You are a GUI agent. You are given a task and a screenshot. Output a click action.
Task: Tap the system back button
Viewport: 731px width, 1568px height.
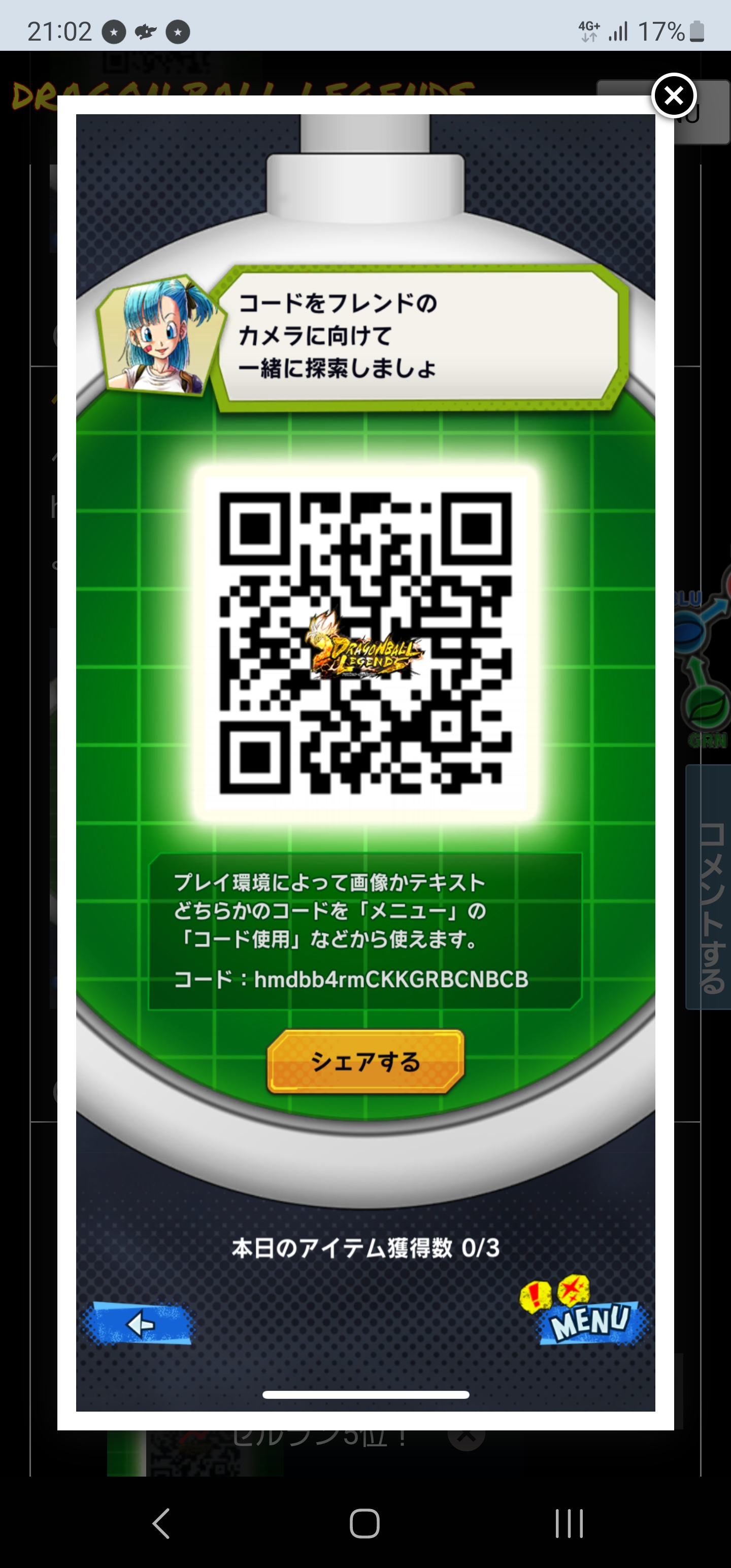pos(161,1523)
